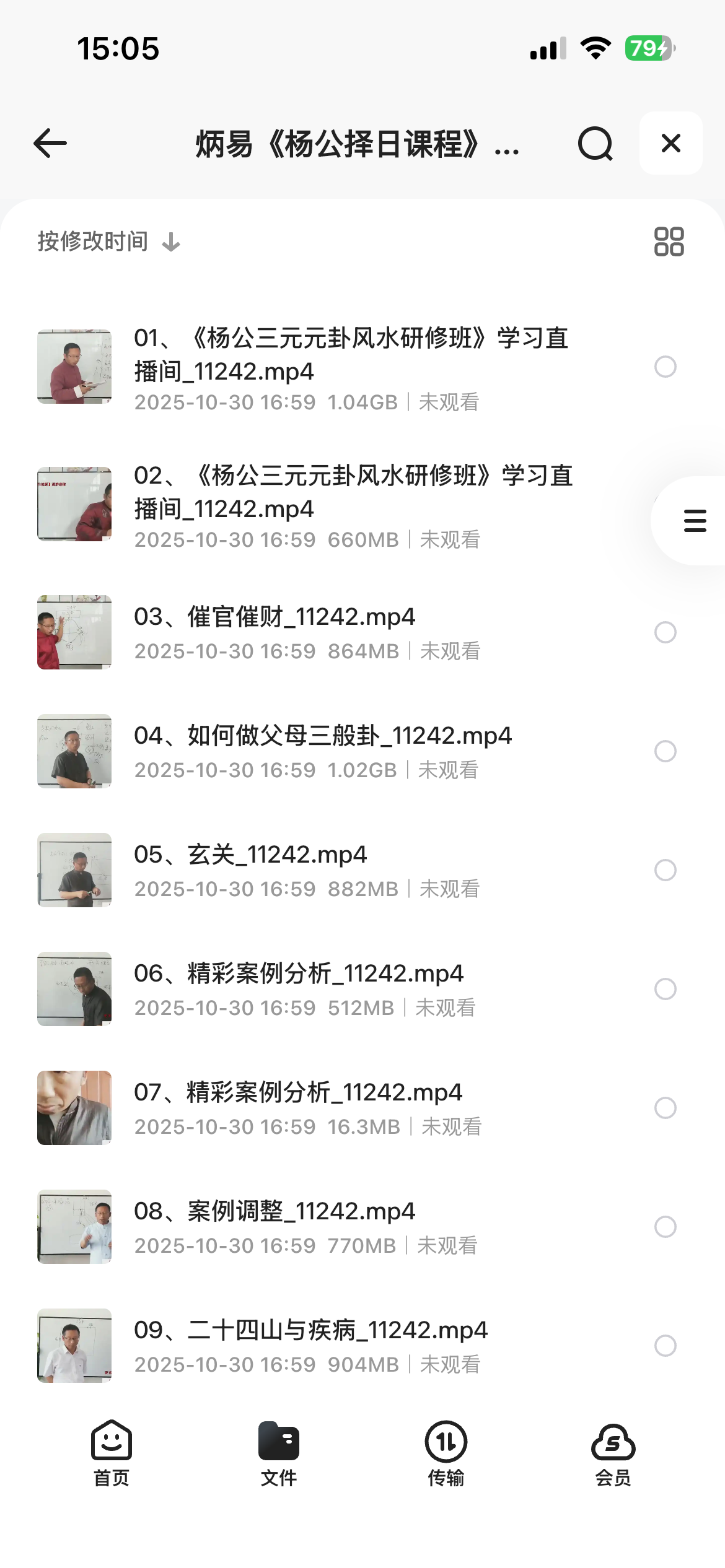Select 03、催官催财 via its selection circle

(x=666, y=632)
